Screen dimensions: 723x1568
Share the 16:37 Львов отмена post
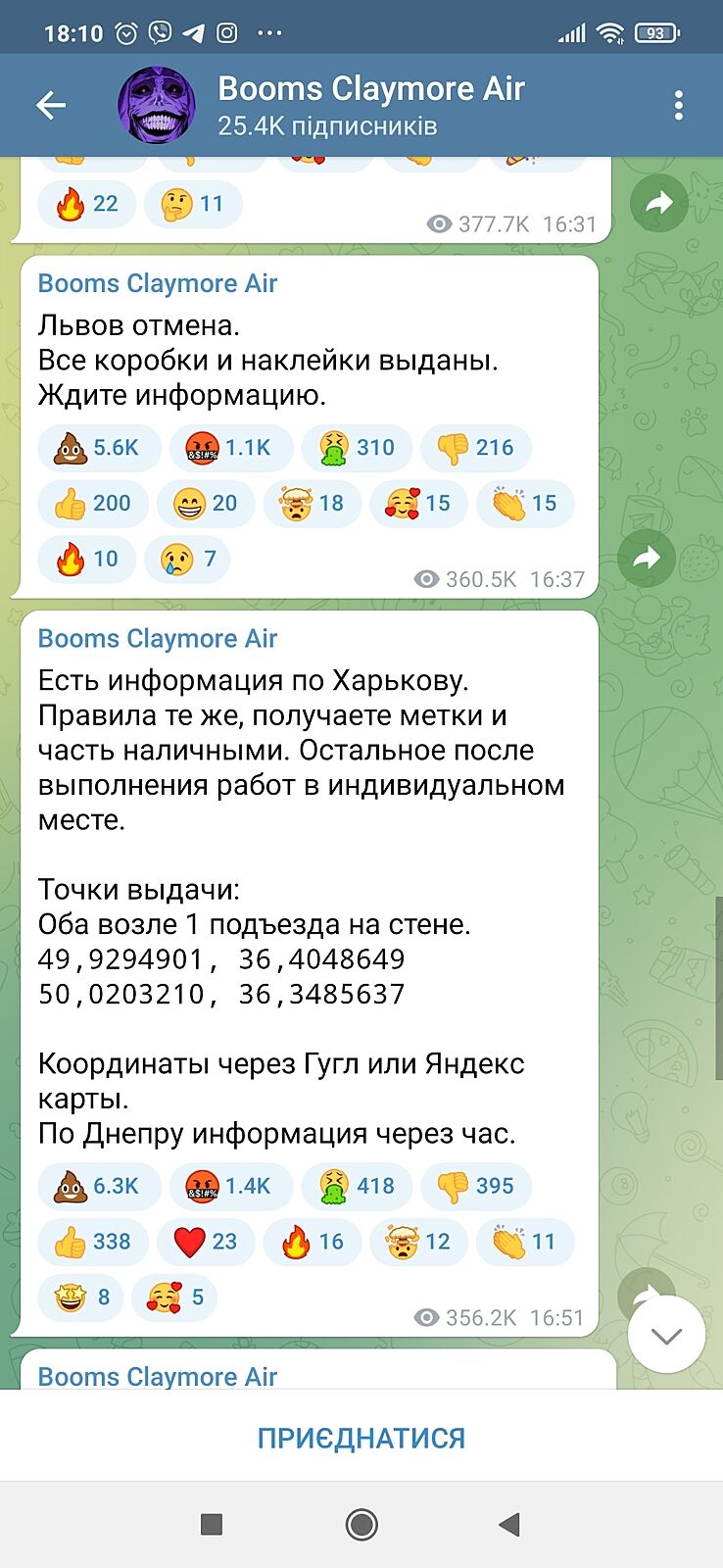pos(646,559)
